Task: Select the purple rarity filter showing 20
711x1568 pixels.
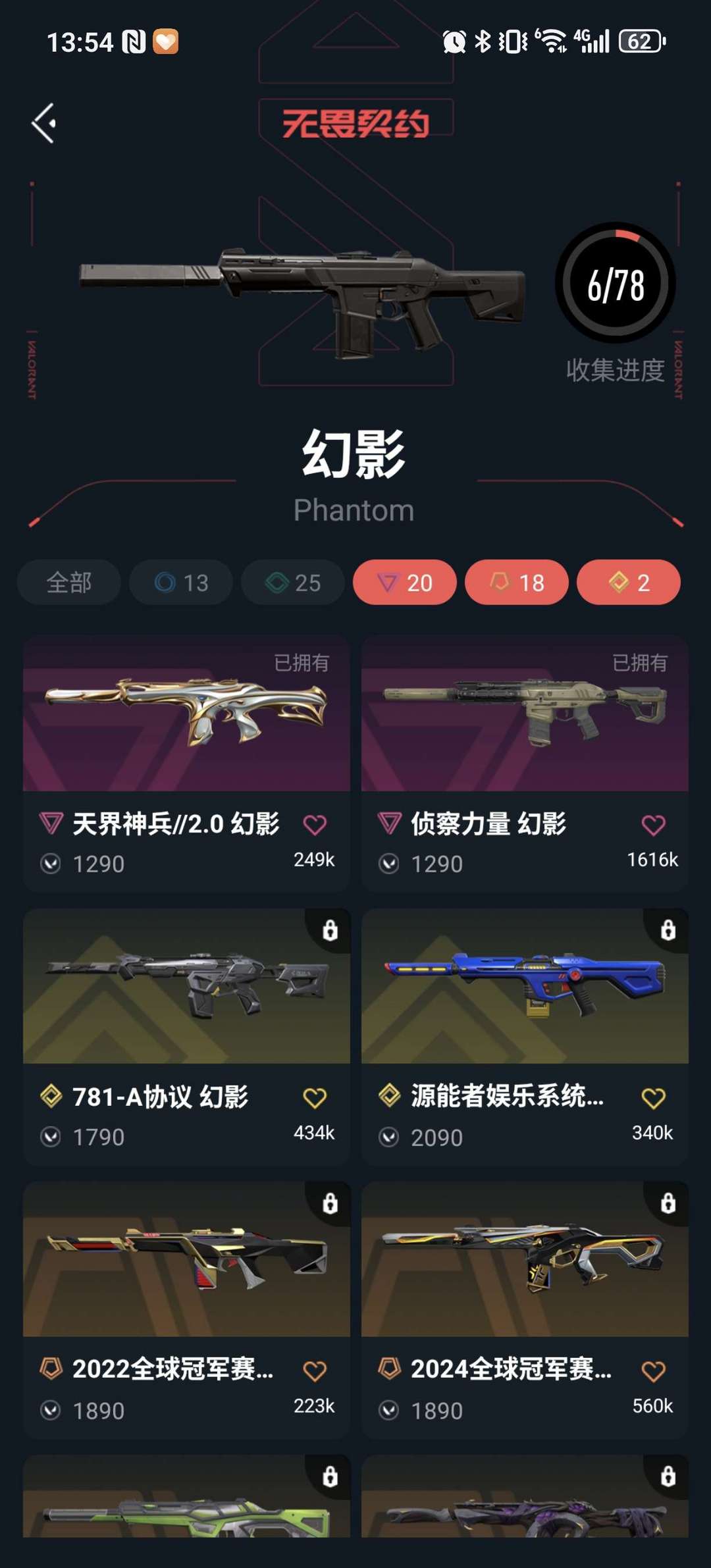Action: point(404,582)
